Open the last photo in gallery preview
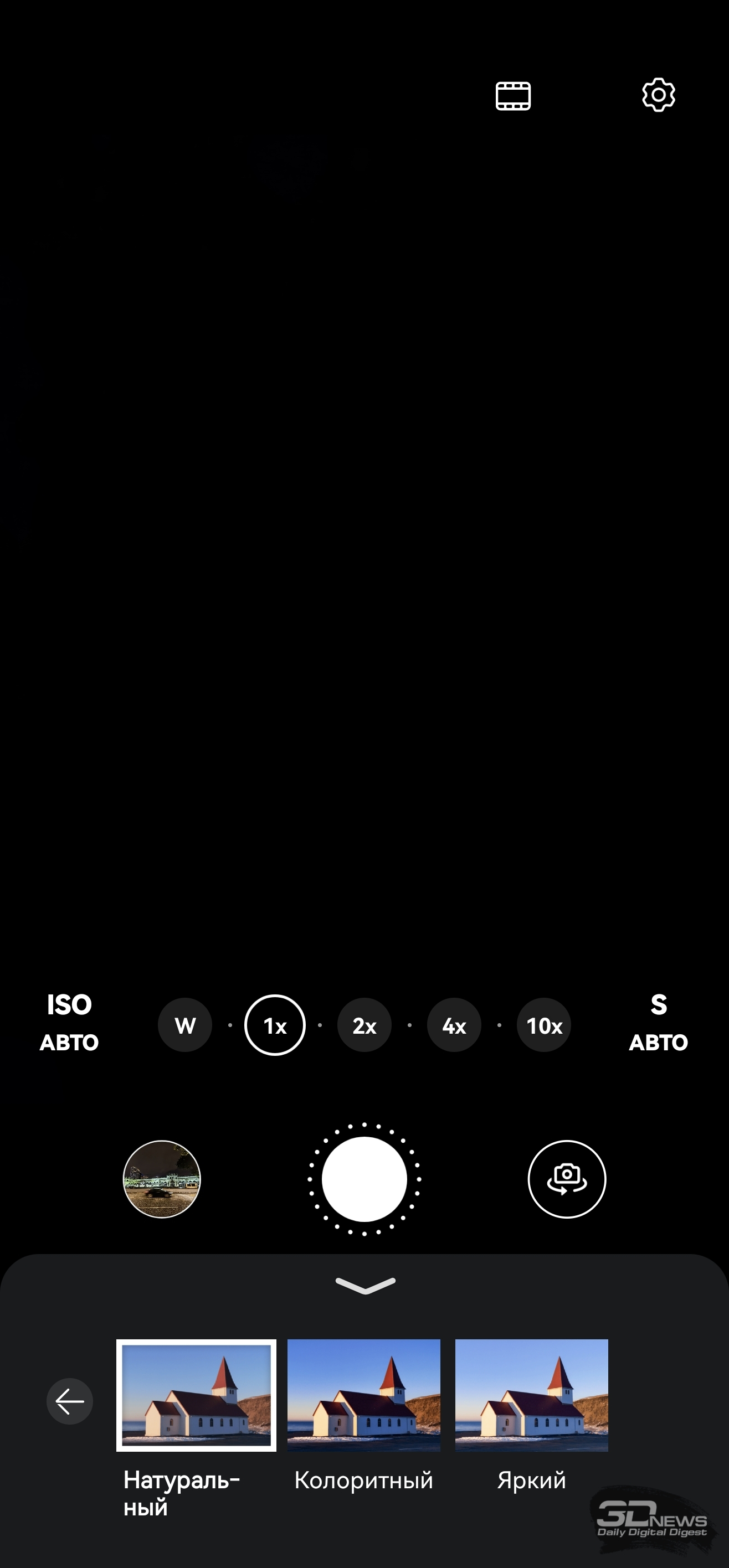729x1568 pixels. [x=162, y=1180]
